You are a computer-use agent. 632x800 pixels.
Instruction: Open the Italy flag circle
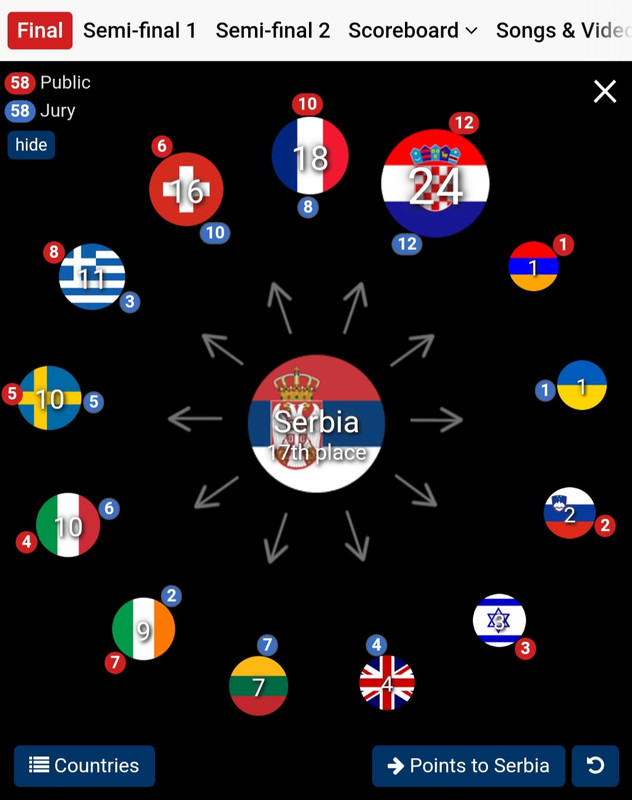68,525
